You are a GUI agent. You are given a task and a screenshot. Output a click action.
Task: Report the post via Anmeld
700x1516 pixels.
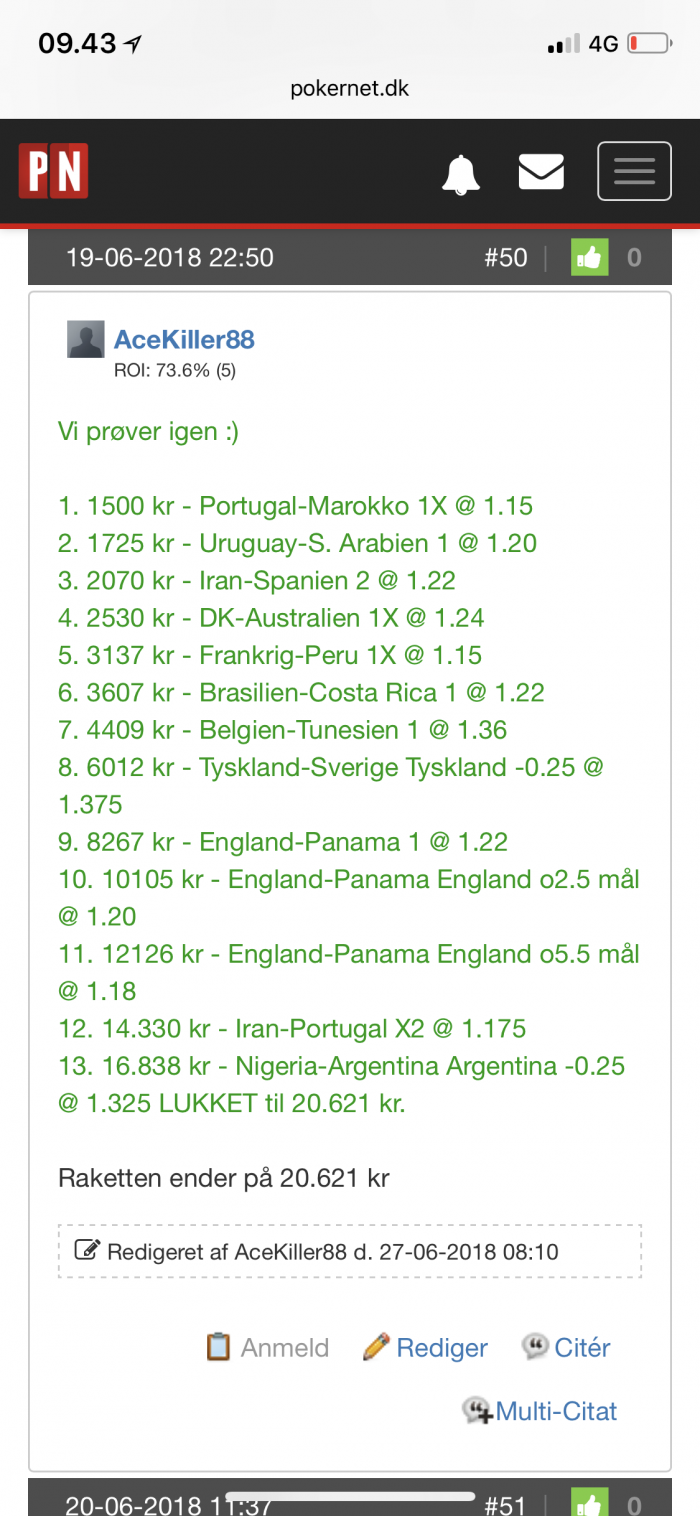coord(267,1348)
